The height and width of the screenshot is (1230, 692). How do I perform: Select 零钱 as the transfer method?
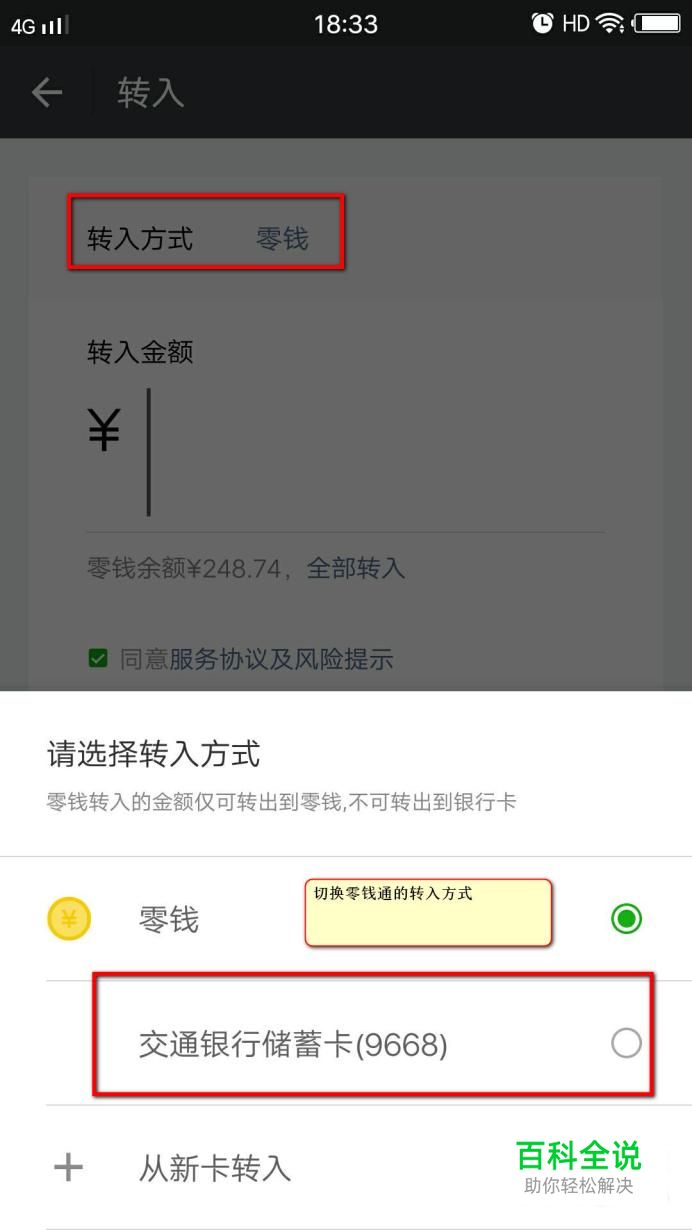click(346, 919)
